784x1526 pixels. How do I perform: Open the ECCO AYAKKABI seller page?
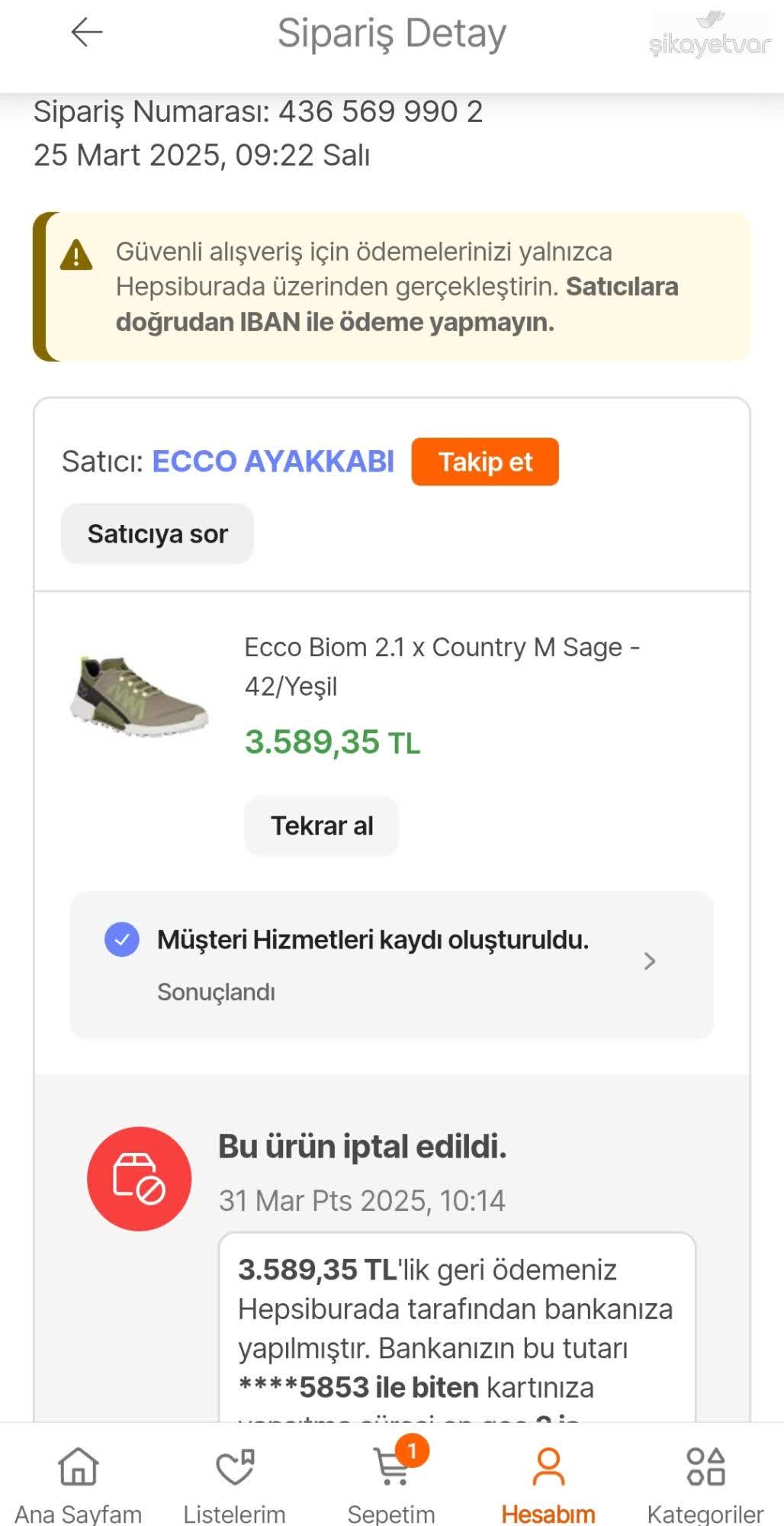pyautogui.click(x=273, y=462)
